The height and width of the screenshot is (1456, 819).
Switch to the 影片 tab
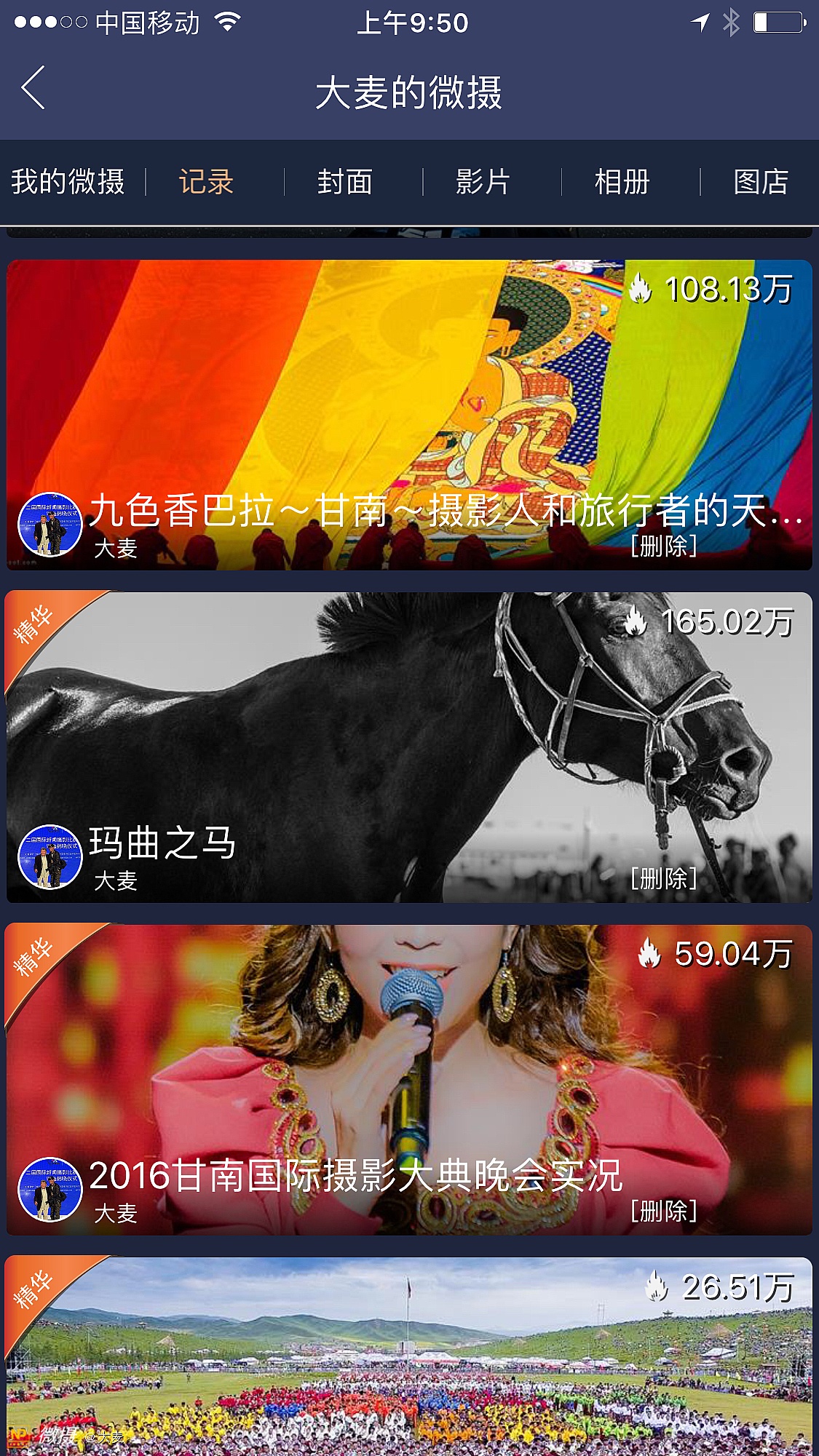coord(483,182)
